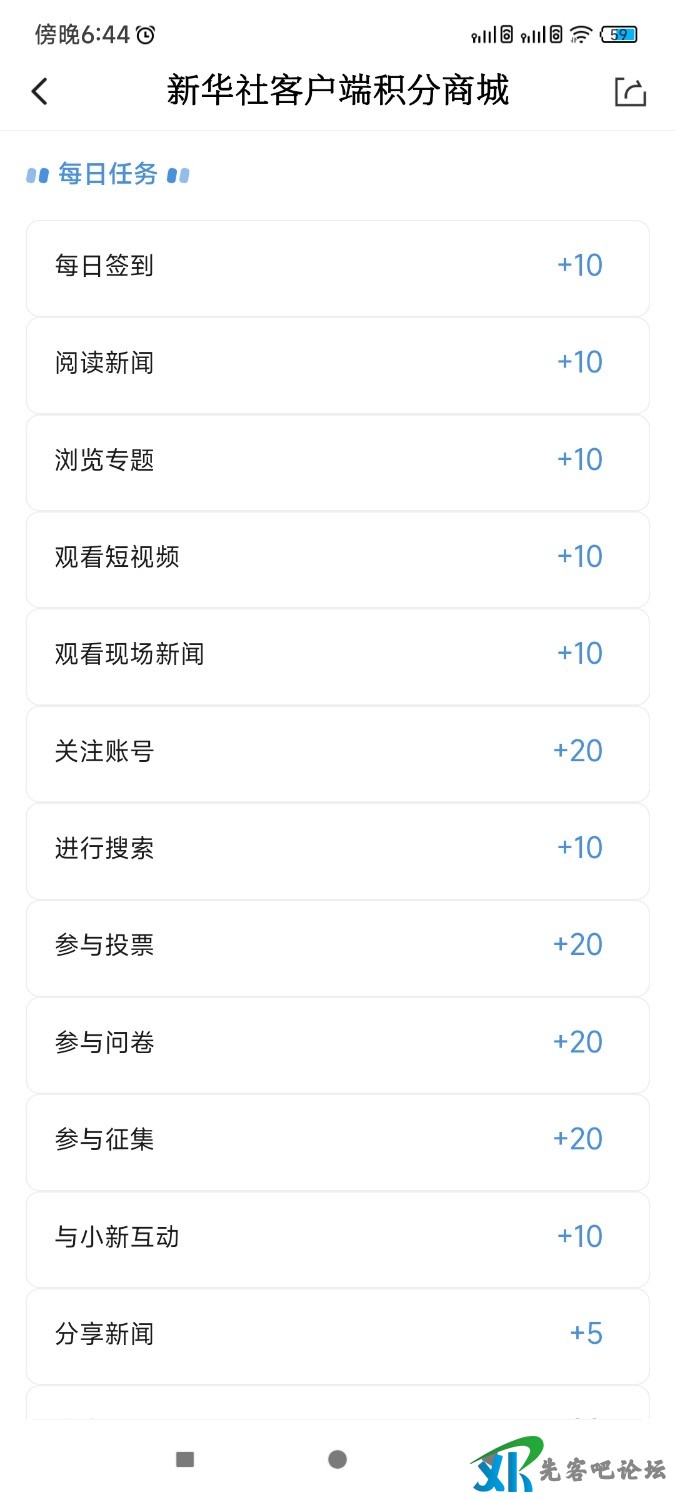Open the 关注账号 task row

point(337,752)
